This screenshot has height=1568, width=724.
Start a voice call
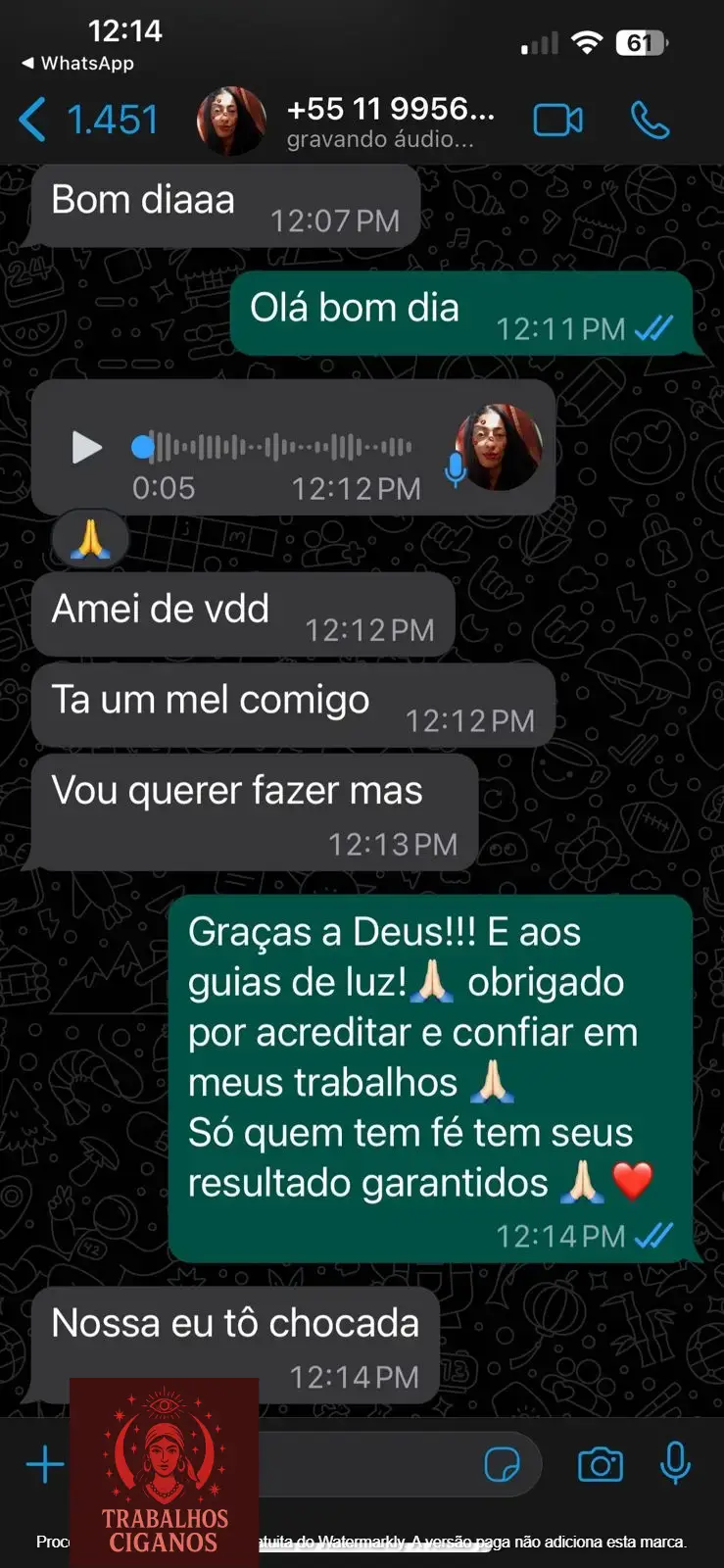(x=650, y=121)
